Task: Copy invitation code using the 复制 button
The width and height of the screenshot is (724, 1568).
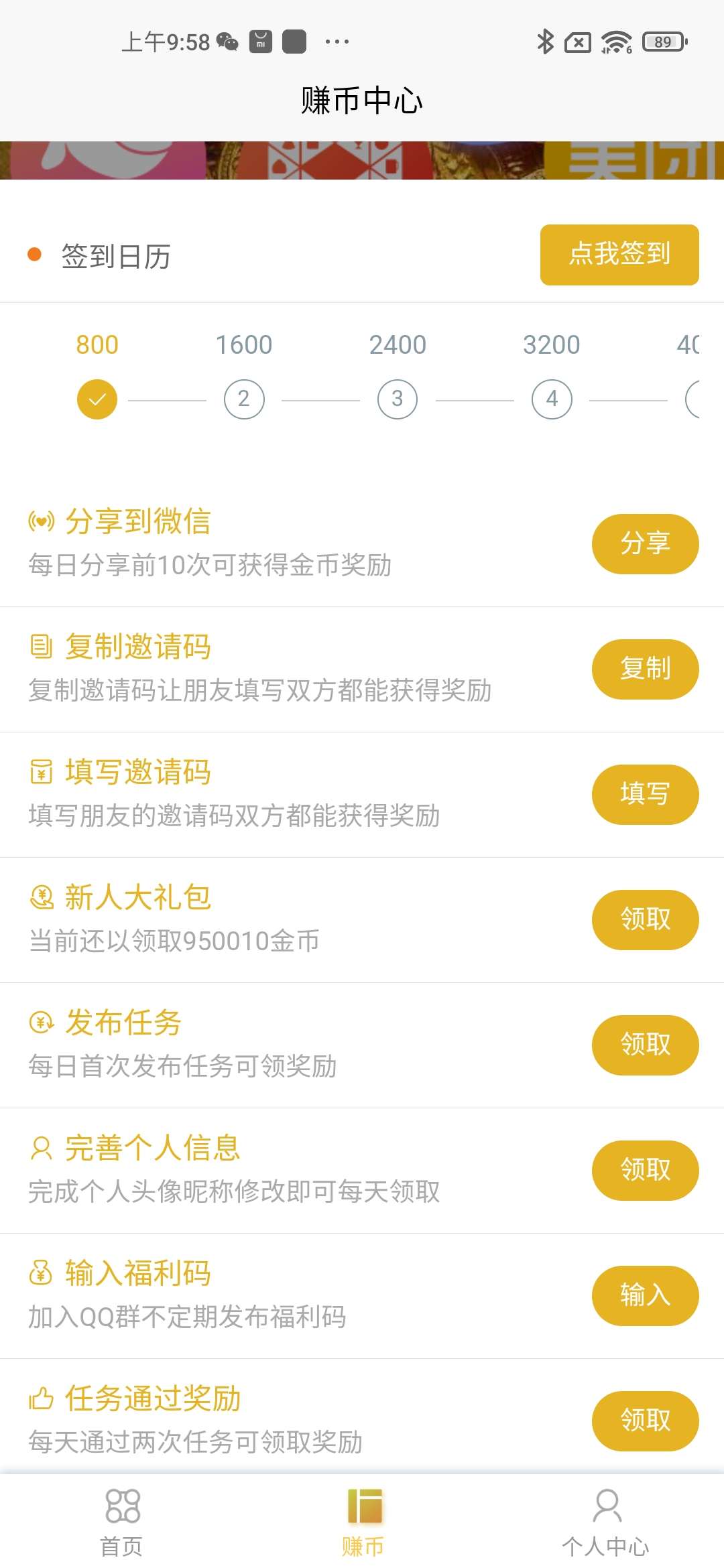Action: pos(645,669)
